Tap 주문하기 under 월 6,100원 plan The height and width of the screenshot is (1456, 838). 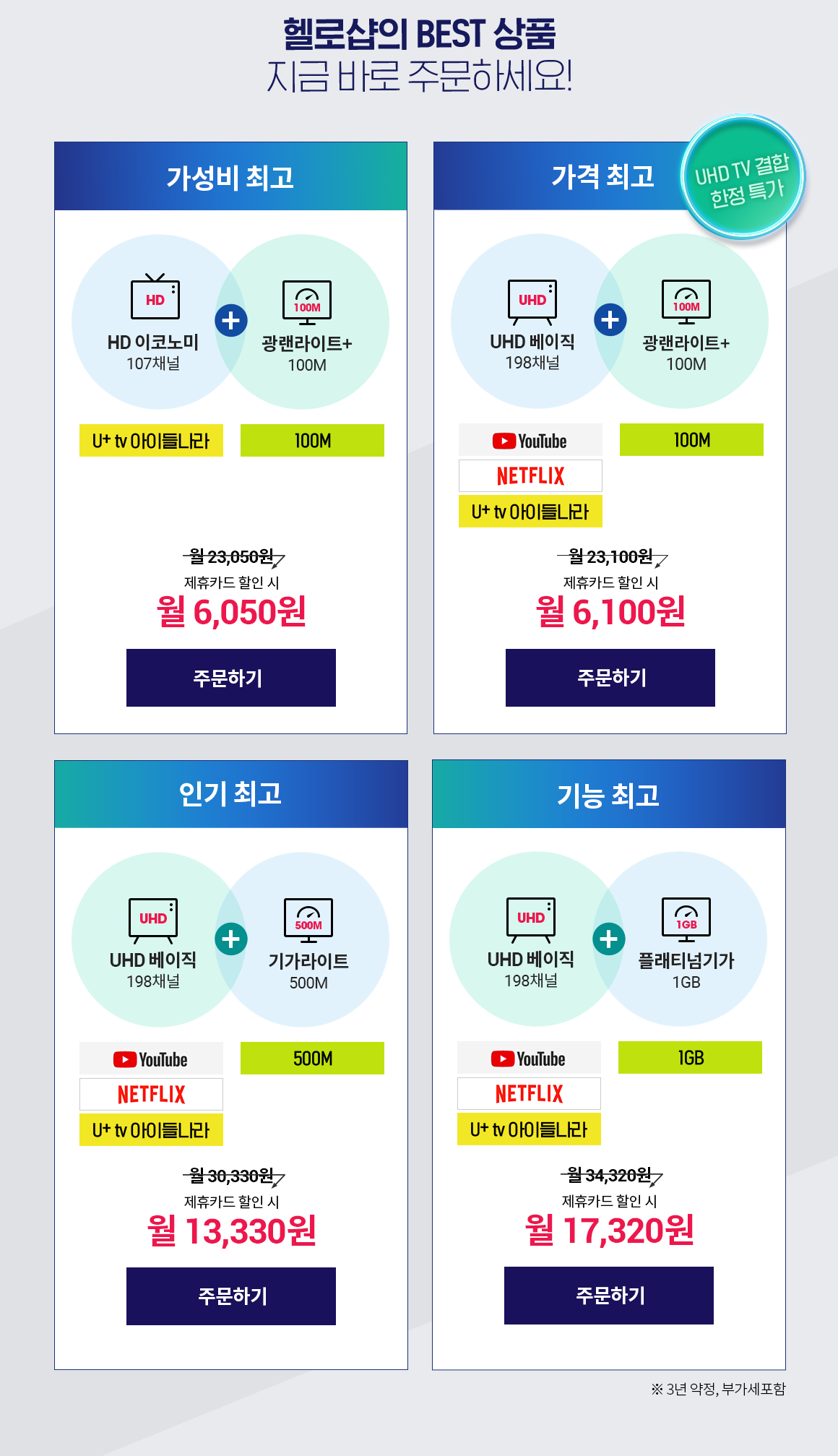coord(610,678)
